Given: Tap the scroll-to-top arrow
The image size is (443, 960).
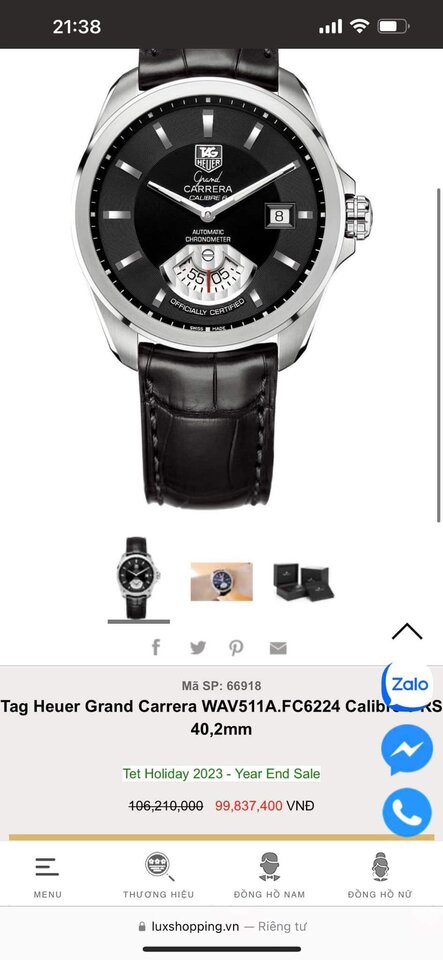Looking at the screenshot, I should [x=407, y=631].
